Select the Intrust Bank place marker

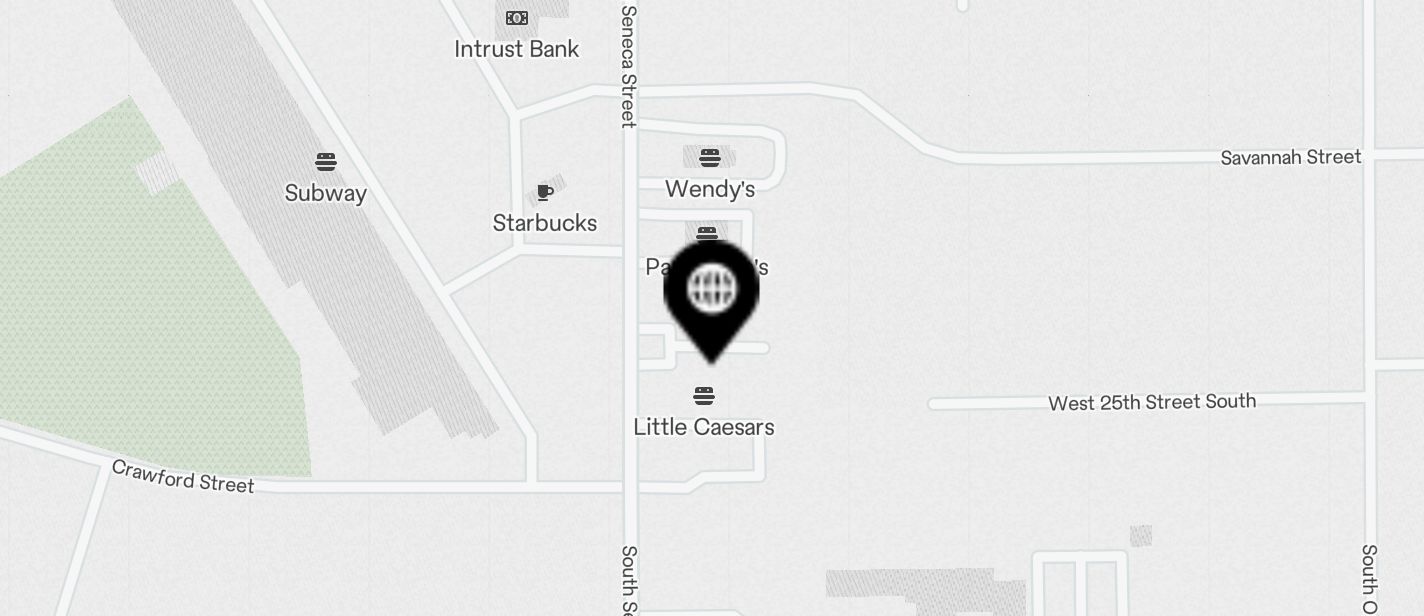[x=517, y=18]
